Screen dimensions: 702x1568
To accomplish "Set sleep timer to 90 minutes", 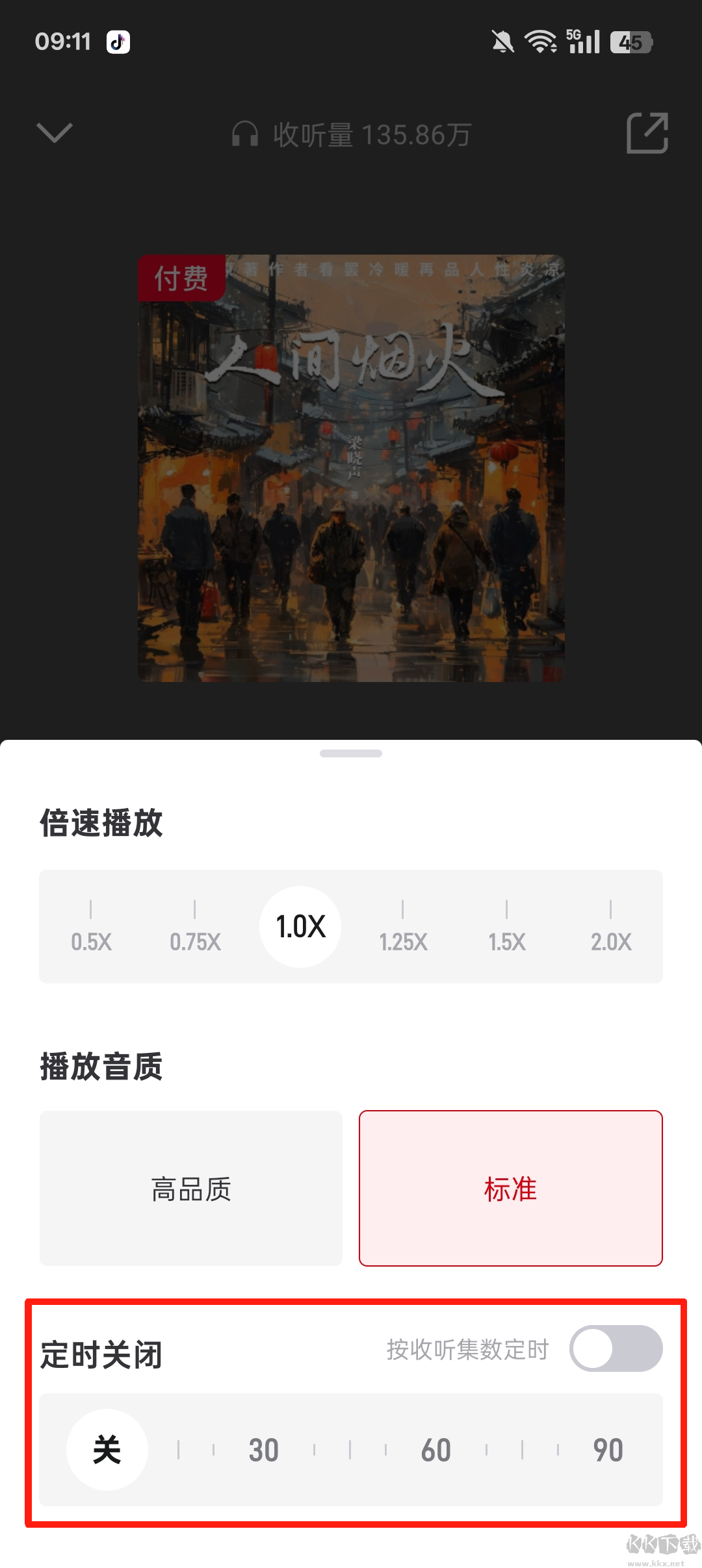I will click(x=608, y=1450).
